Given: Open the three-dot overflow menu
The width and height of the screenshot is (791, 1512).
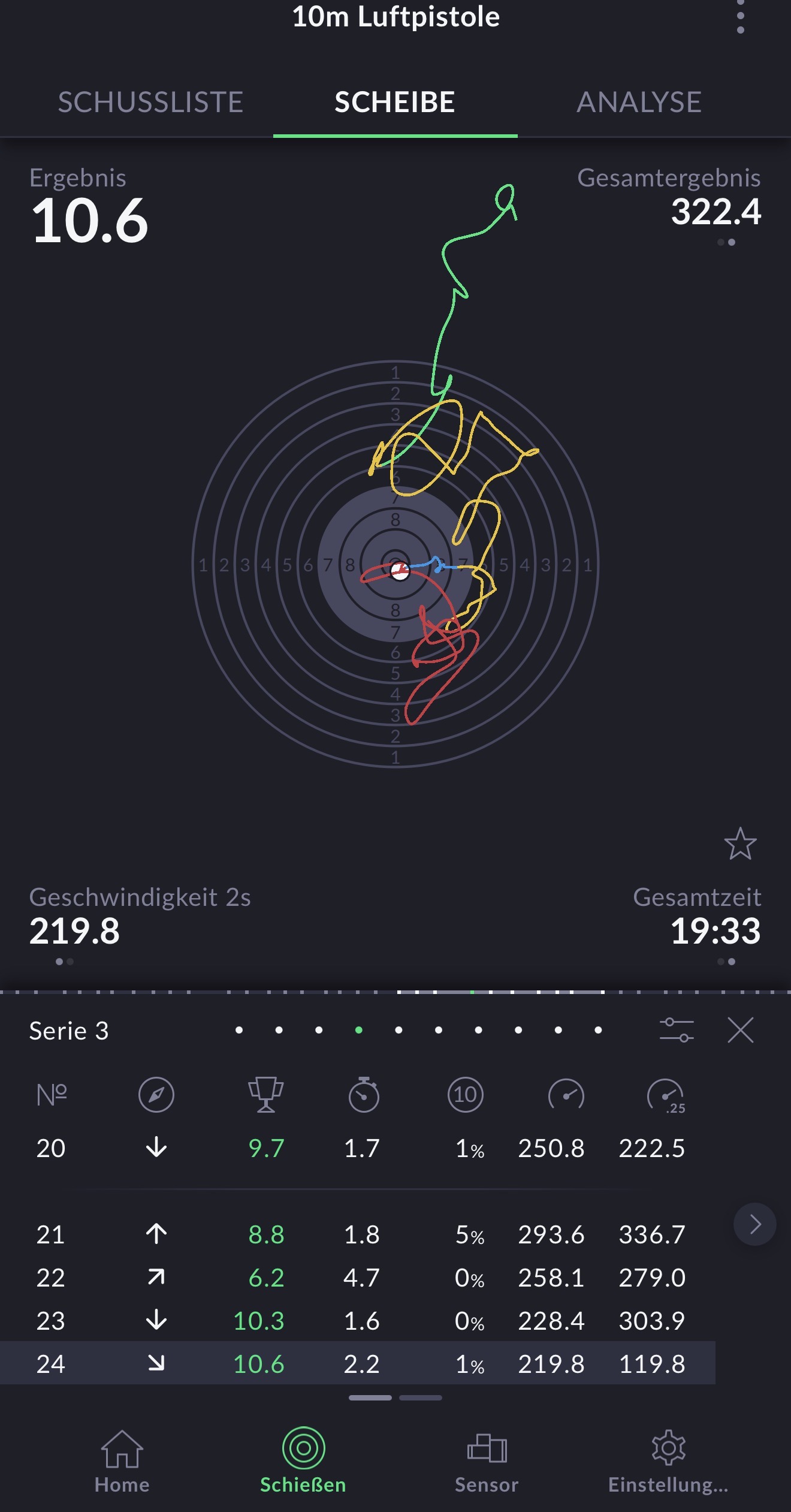Looking at the screenshot, I should pos(741,17).
